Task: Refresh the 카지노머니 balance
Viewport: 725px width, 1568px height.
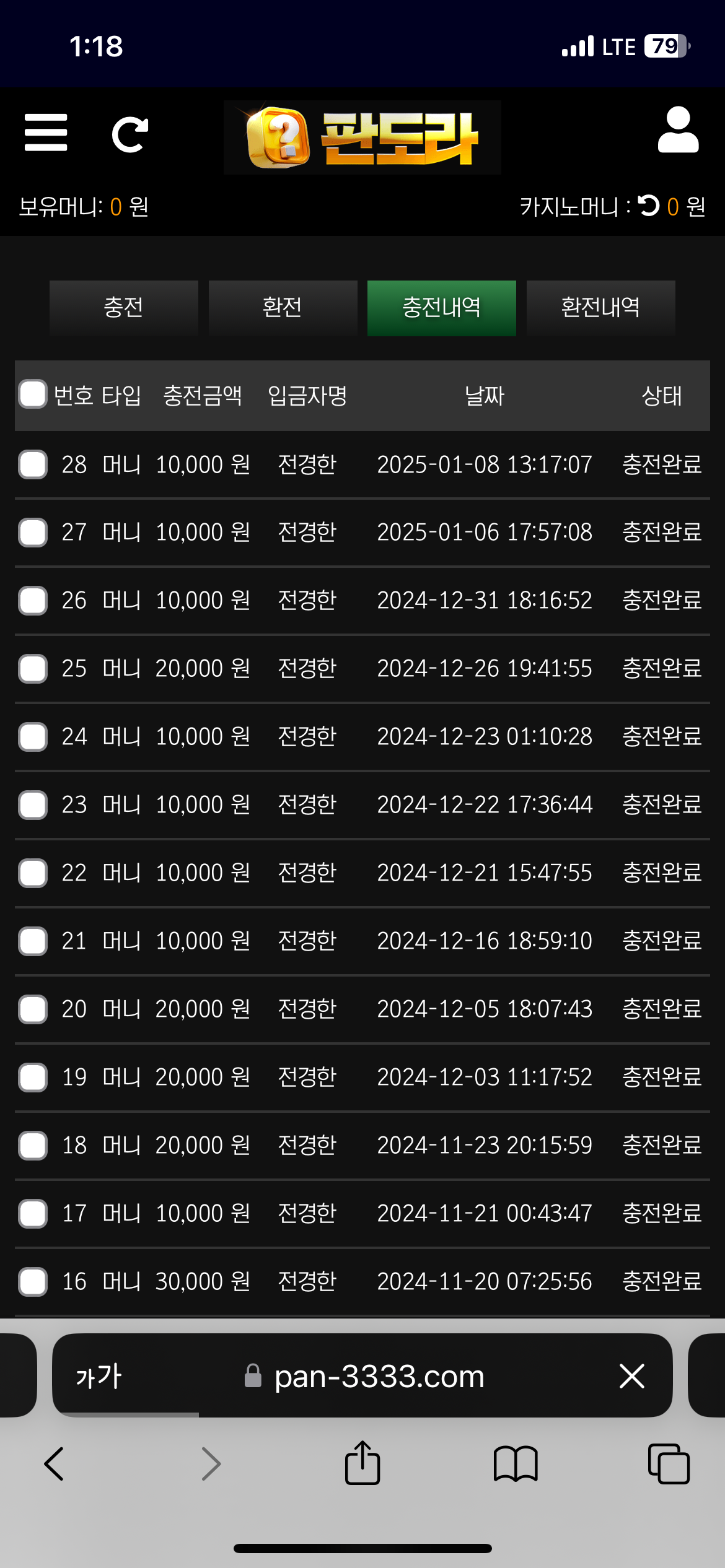Action: click(649, 206)
